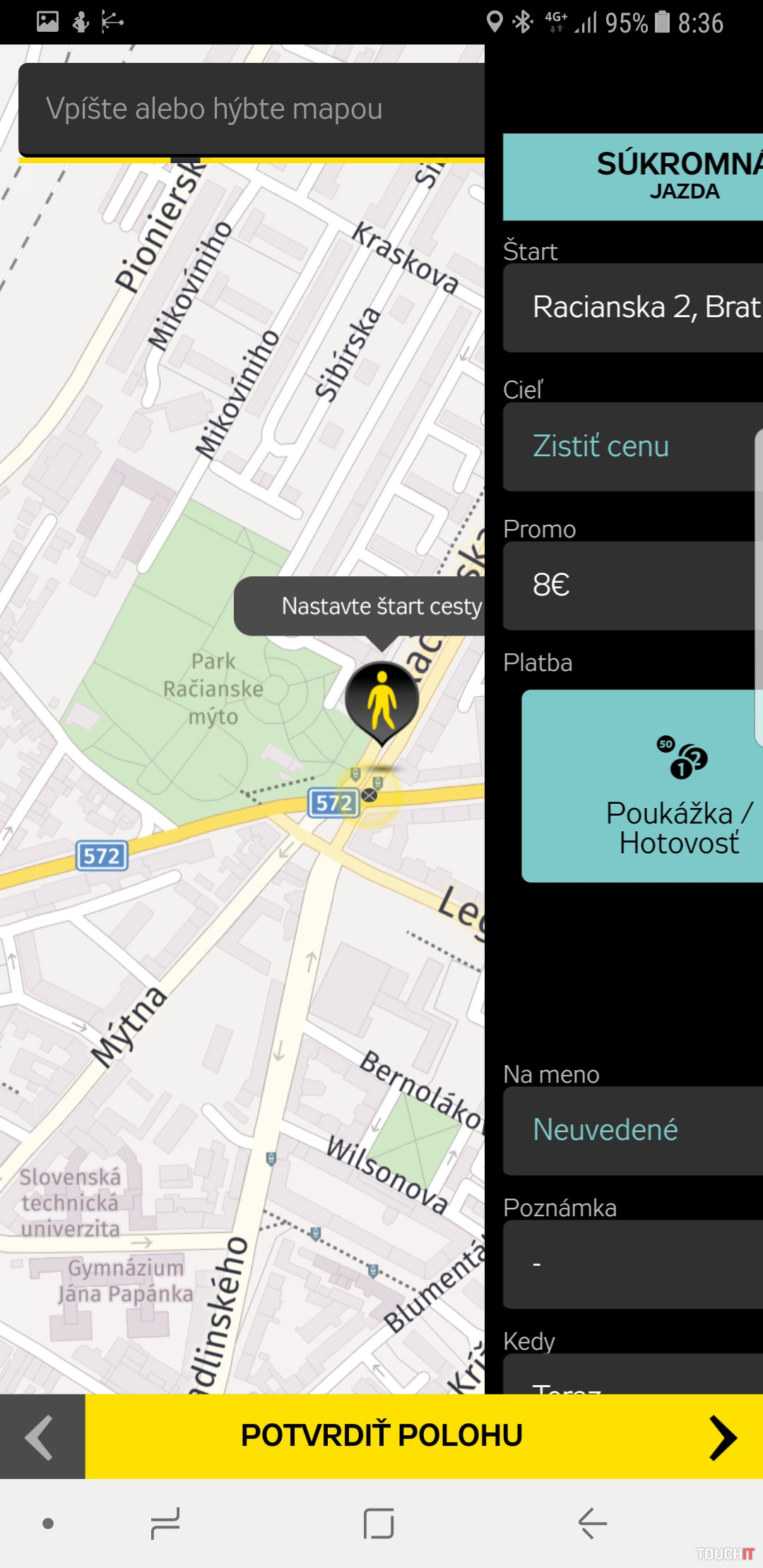The height and width of the screenshot is (1568, 763).
Task: Add a note in the Poznámka field
Action: click(x=632, y=1264)
